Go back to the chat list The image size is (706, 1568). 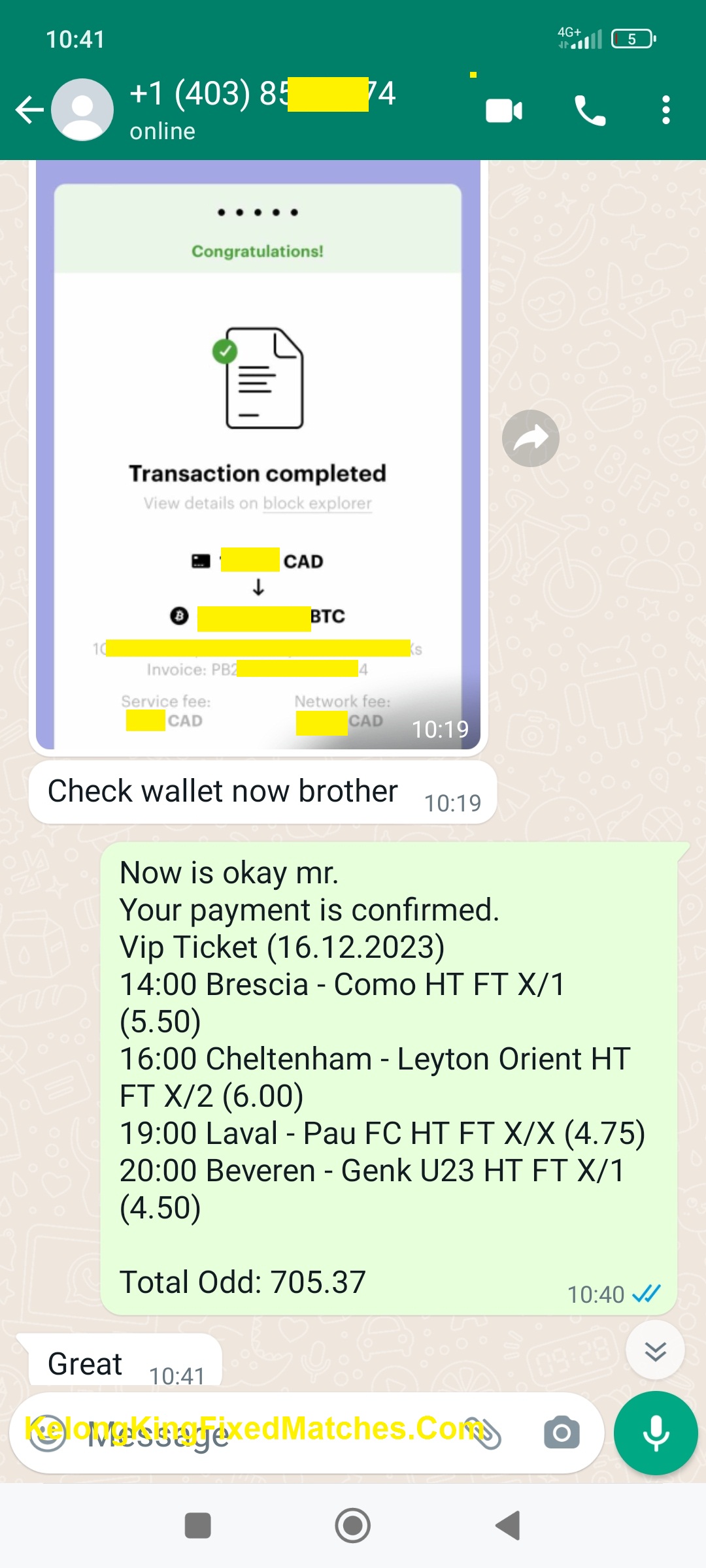[29, 110]
